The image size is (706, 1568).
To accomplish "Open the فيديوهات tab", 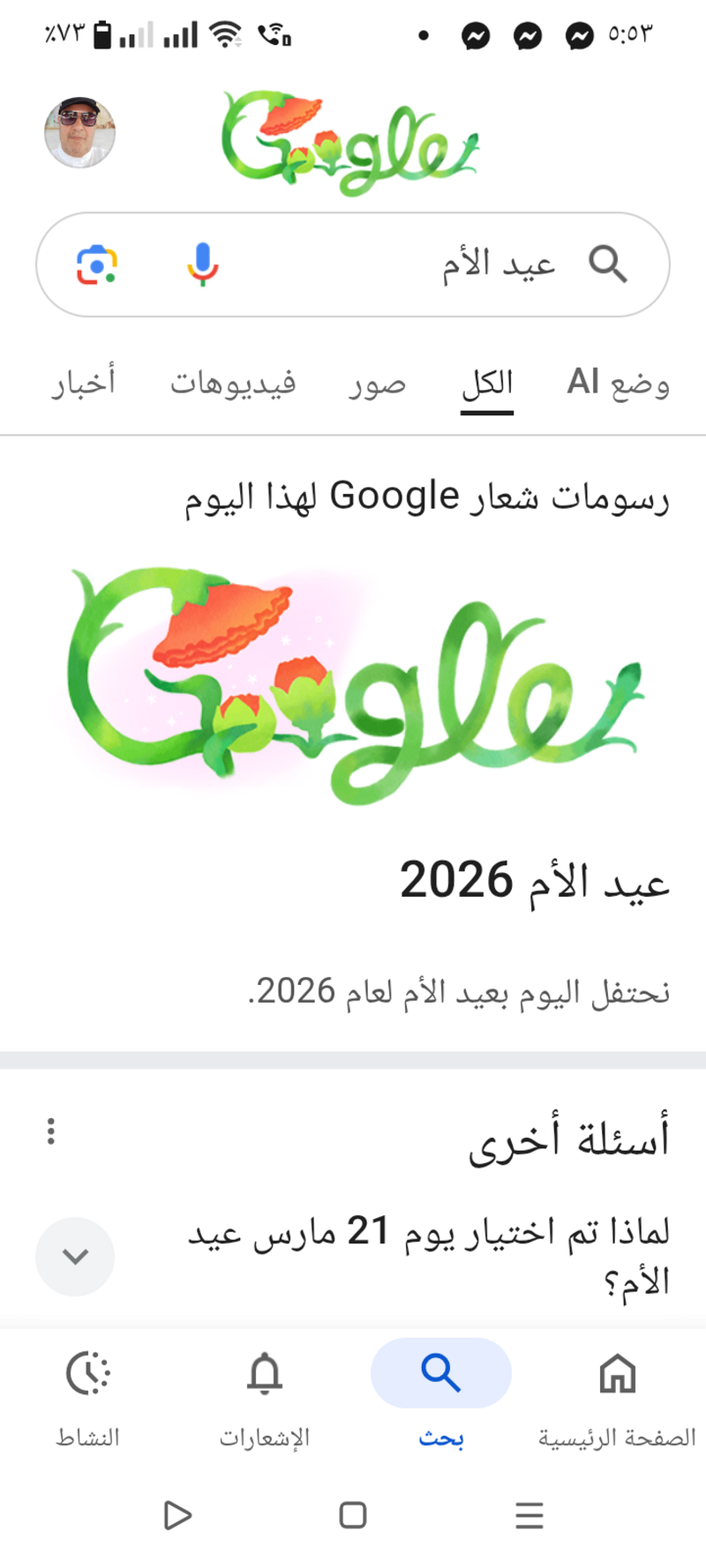I will tap(232, 384).
